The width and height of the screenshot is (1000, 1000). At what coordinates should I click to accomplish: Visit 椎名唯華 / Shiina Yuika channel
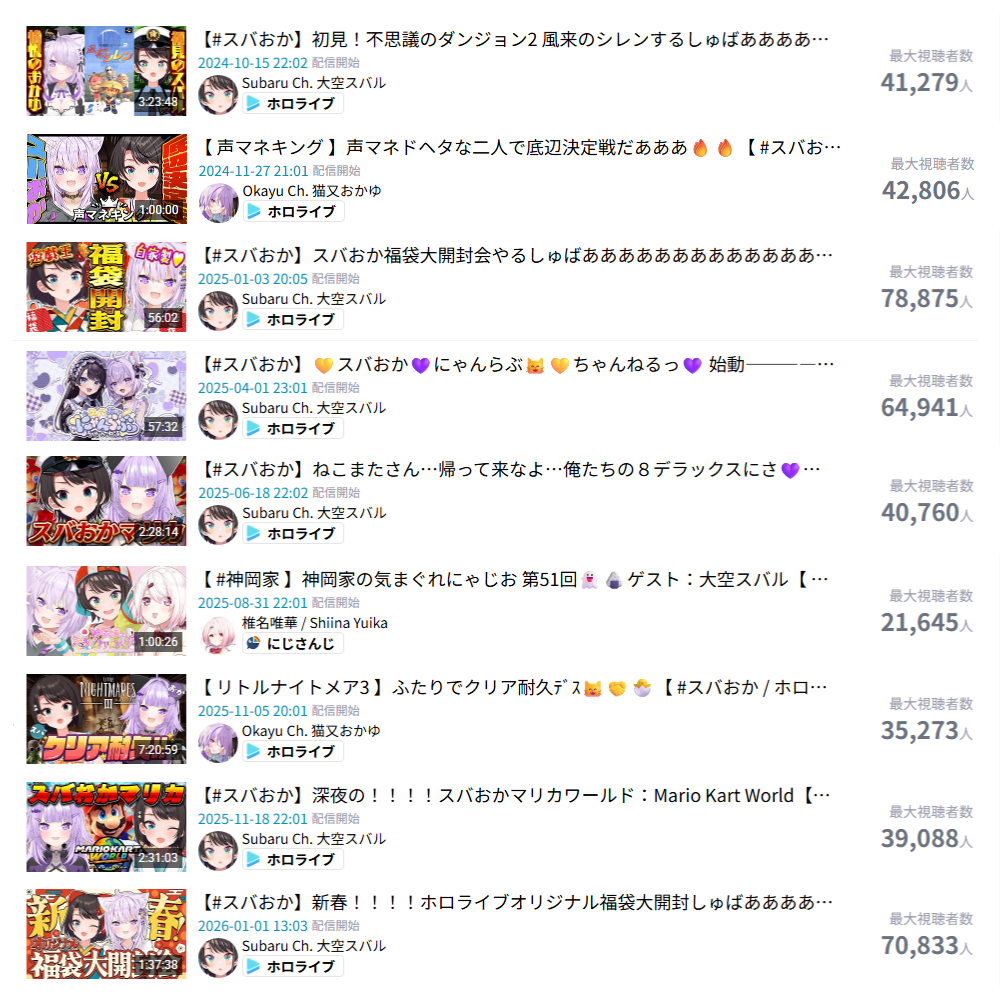coord(314,623)
